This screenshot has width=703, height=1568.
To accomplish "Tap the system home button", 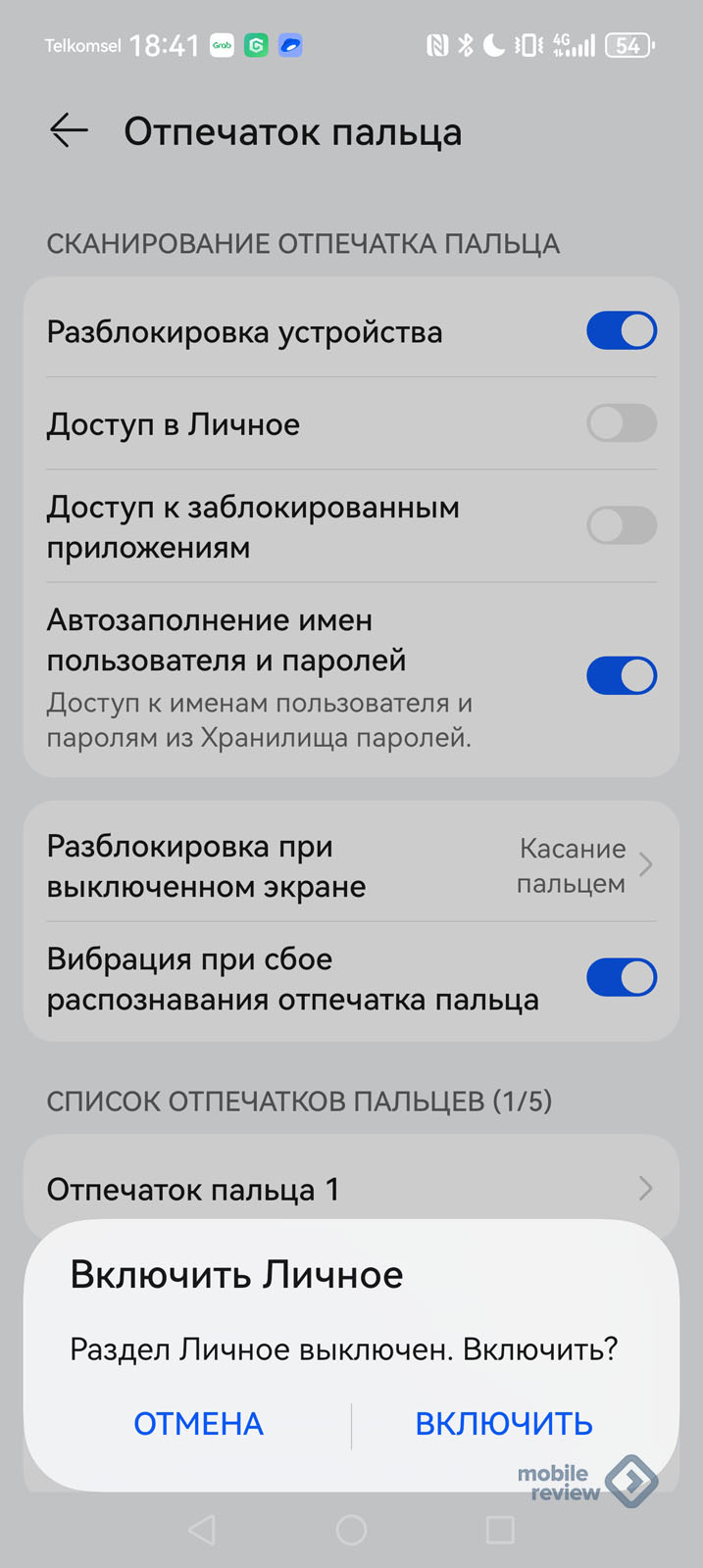I will click(x=351, y=1530).
